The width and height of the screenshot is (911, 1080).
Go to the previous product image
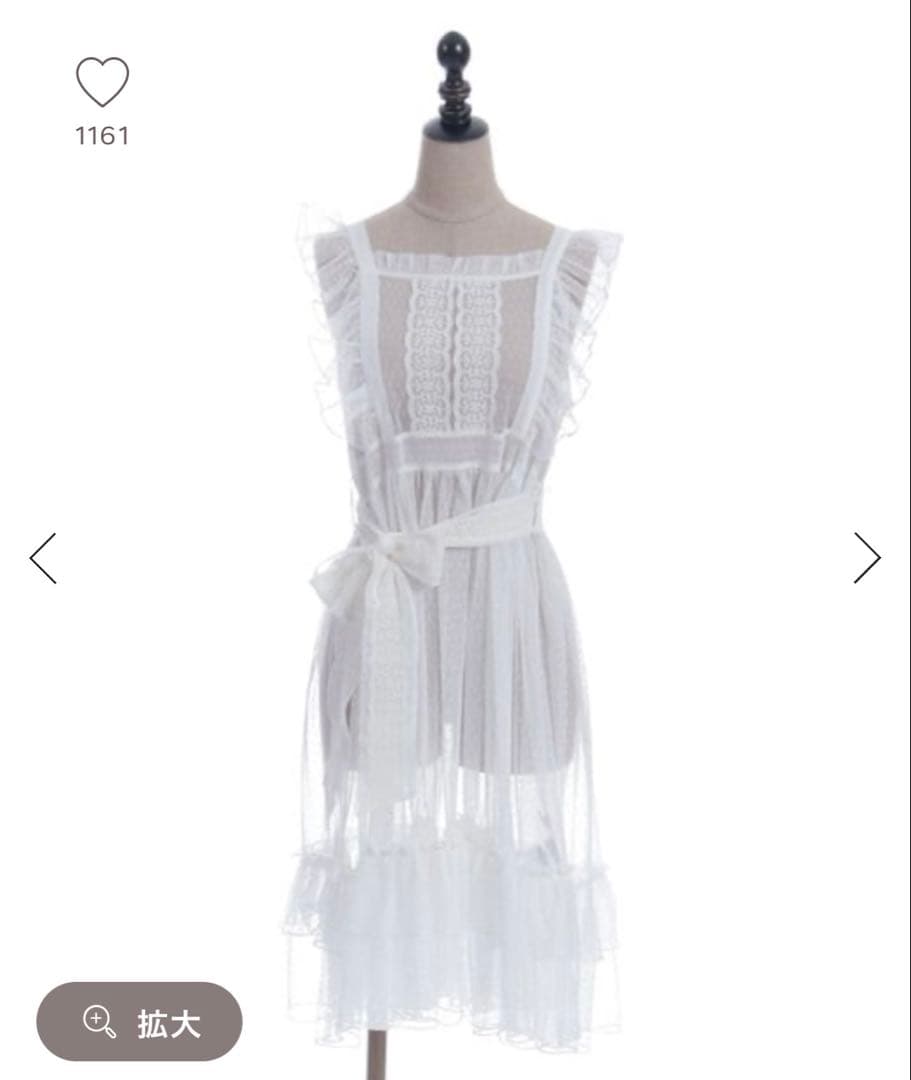coord(43,558)
